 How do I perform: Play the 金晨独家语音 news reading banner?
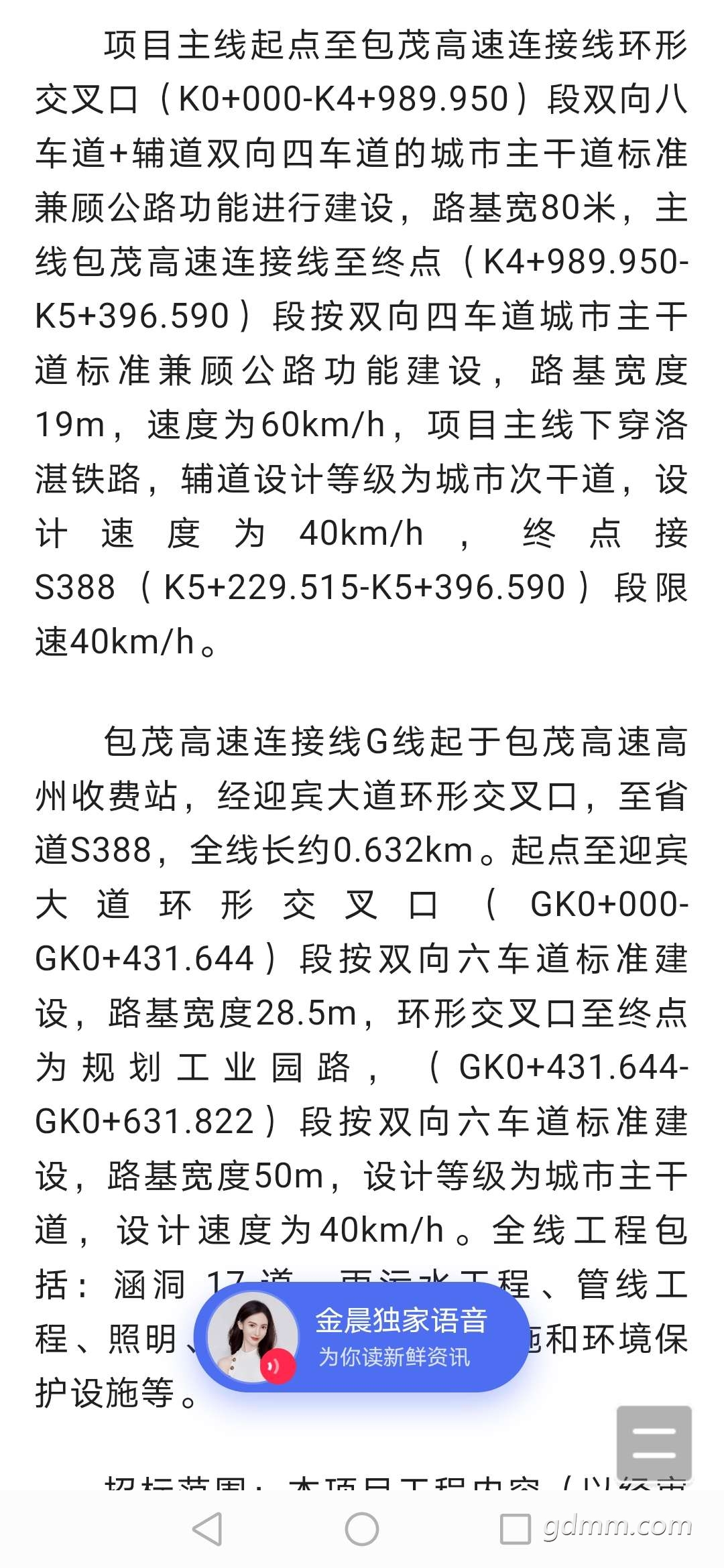click(x=361, y=1337)
